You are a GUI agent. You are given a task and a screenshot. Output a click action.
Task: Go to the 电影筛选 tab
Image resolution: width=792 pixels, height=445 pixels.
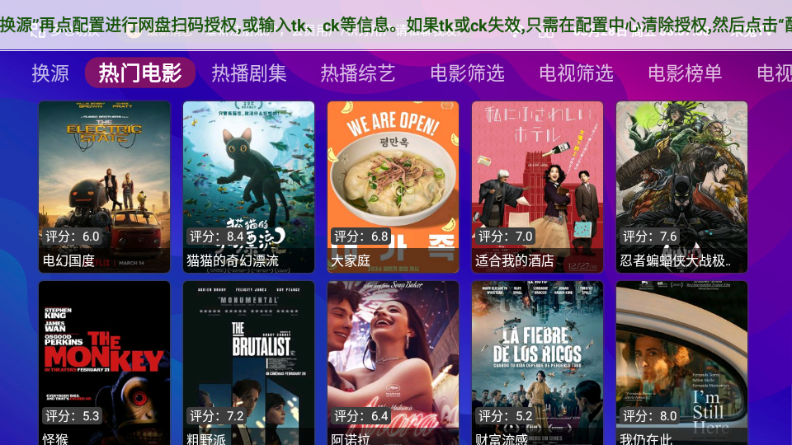467,73
